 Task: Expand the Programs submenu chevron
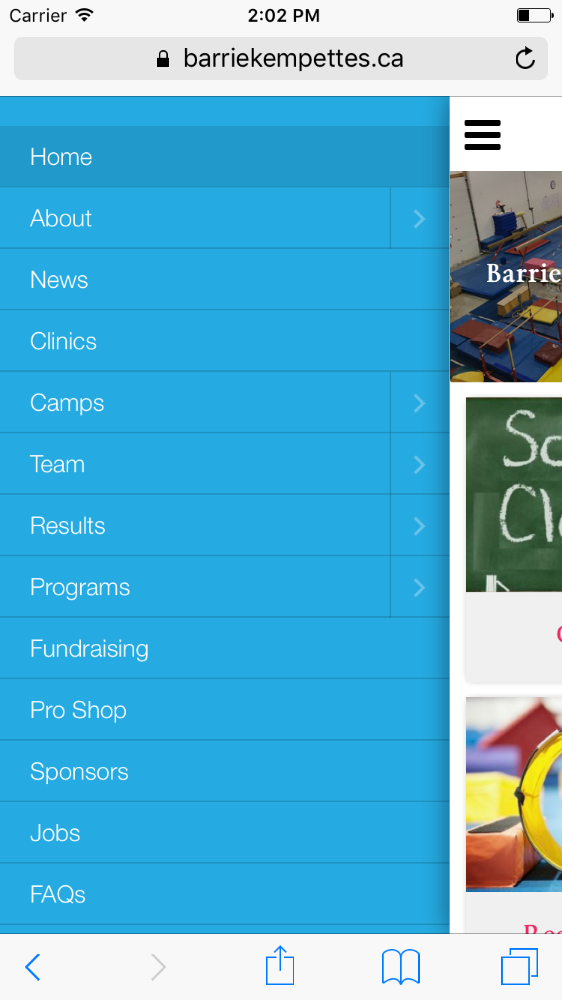coord(420,587)
